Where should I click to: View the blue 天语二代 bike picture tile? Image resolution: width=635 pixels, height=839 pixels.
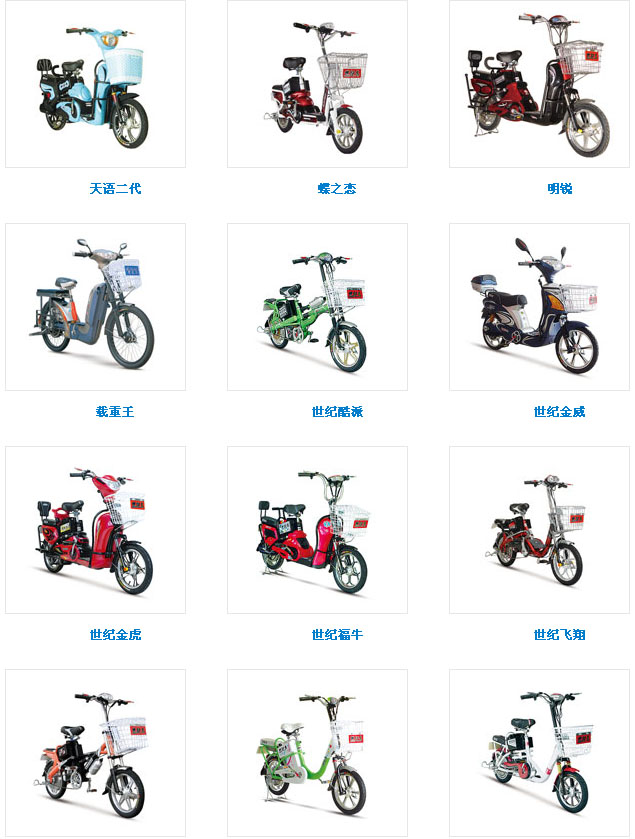[95, 84]
